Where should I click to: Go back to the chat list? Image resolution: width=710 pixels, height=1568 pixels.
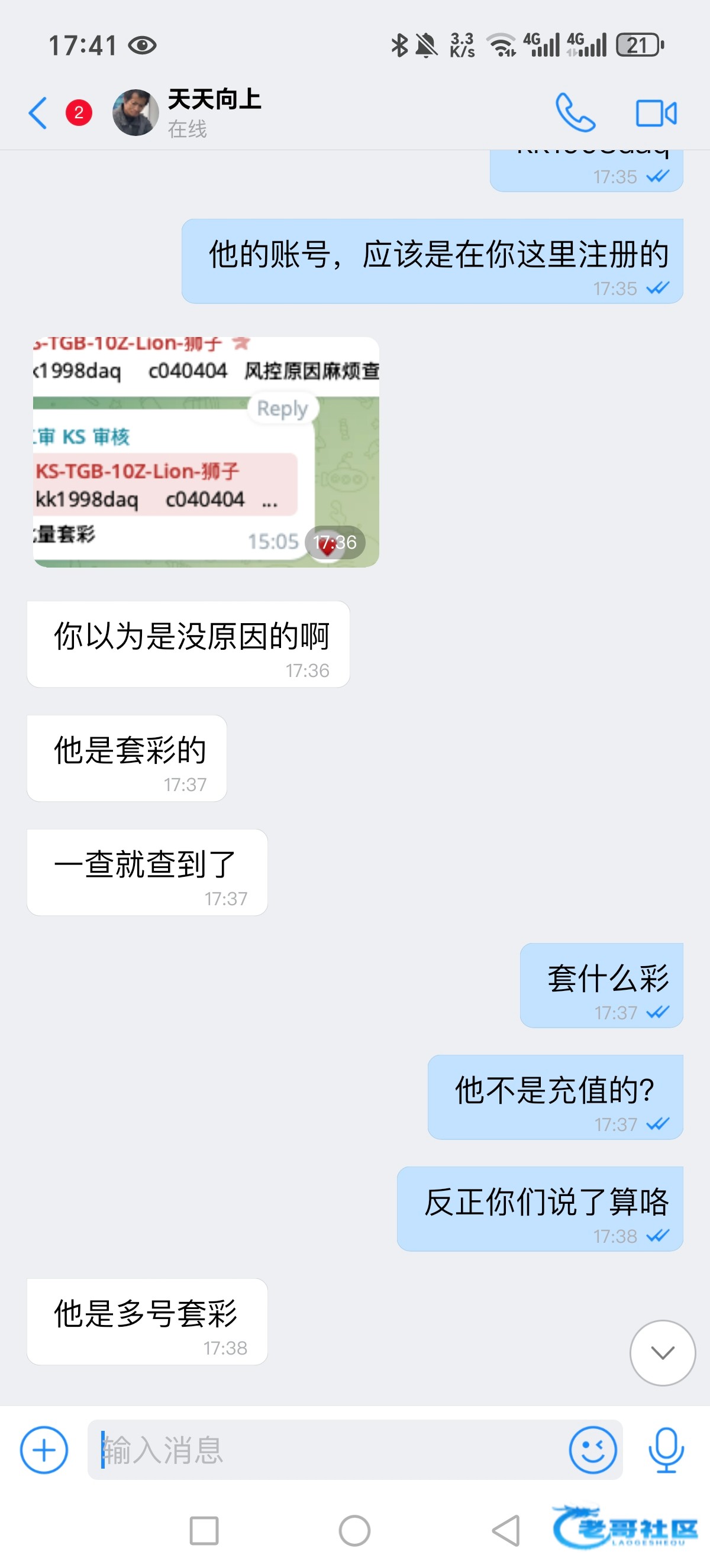pyautogui.click(x=38, y=113)
